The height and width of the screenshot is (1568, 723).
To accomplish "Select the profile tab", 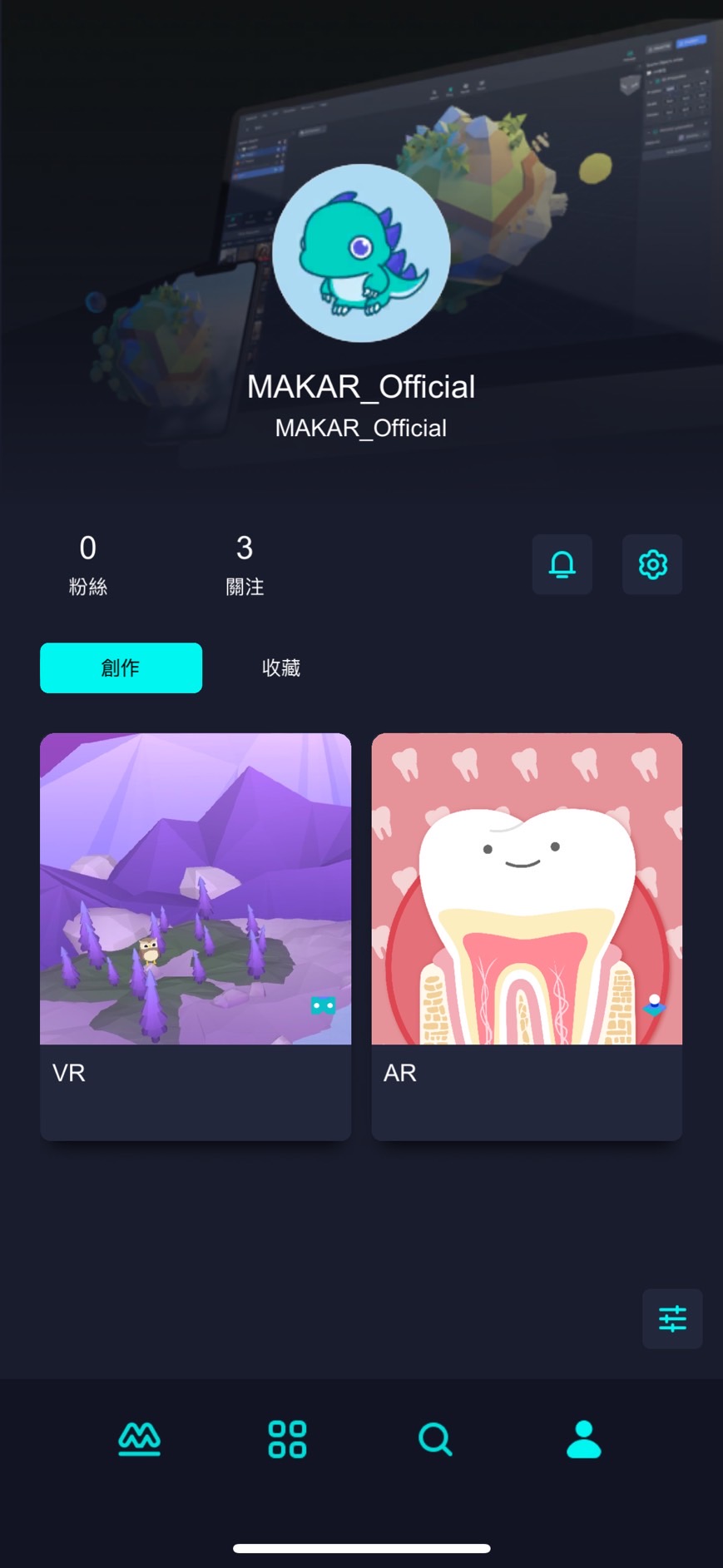I will coord(583,1439).
